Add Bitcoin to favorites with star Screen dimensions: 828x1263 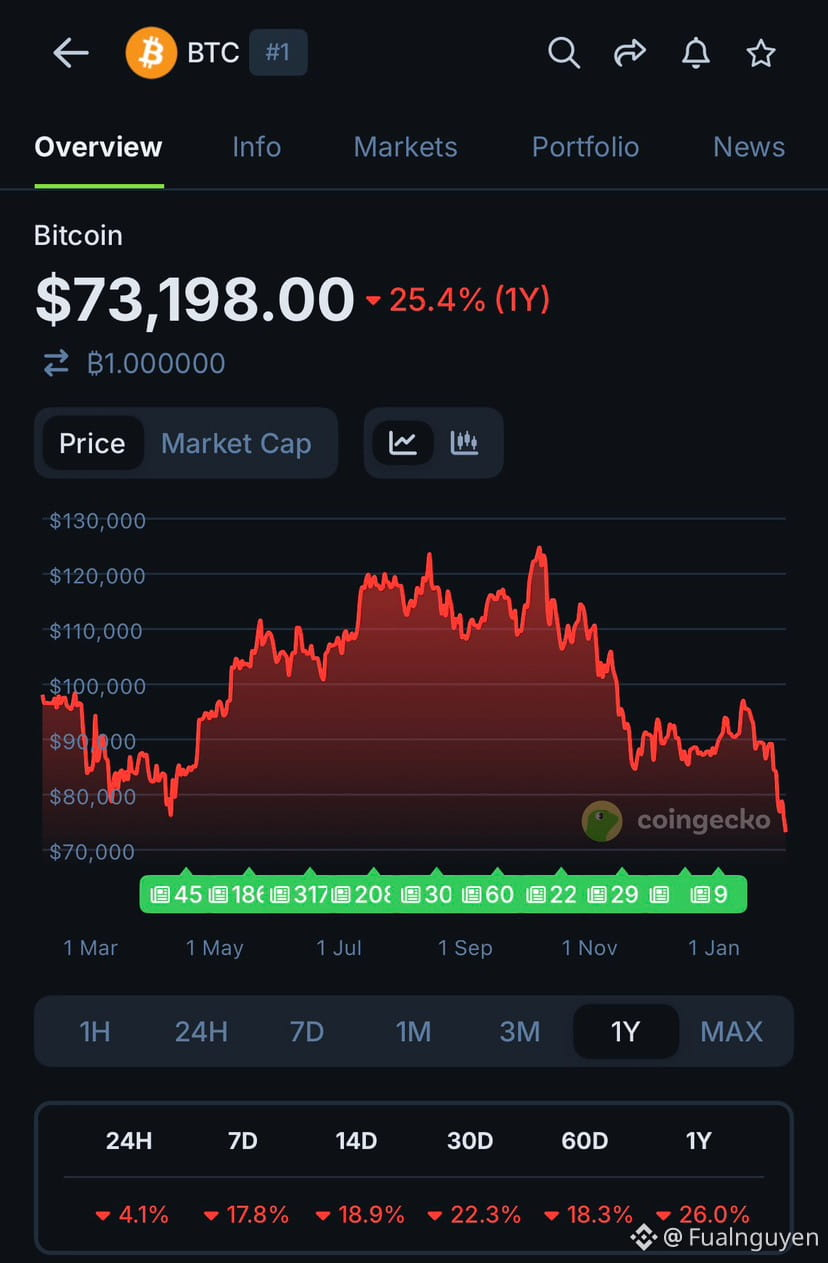click(x=761, y=53)
